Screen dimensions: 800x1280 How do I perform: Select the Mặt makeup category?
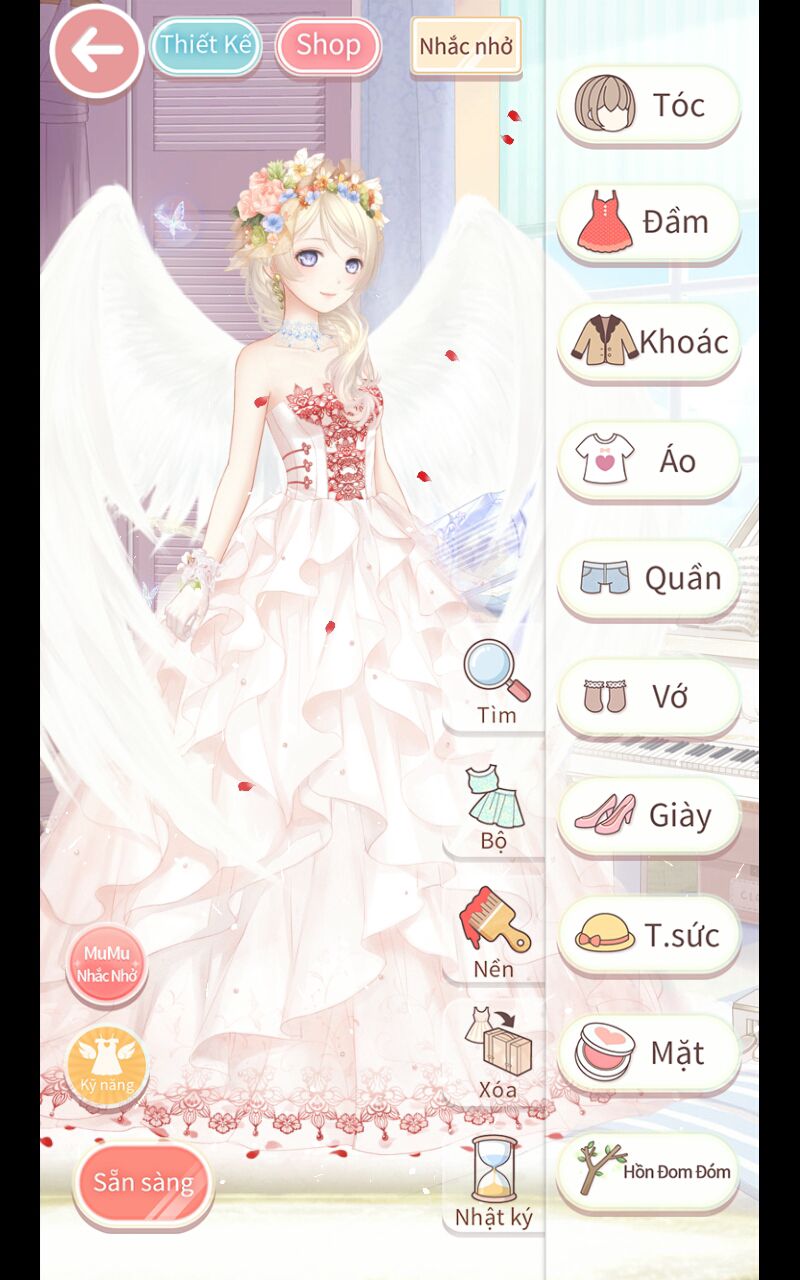(x=648, y=1053)
